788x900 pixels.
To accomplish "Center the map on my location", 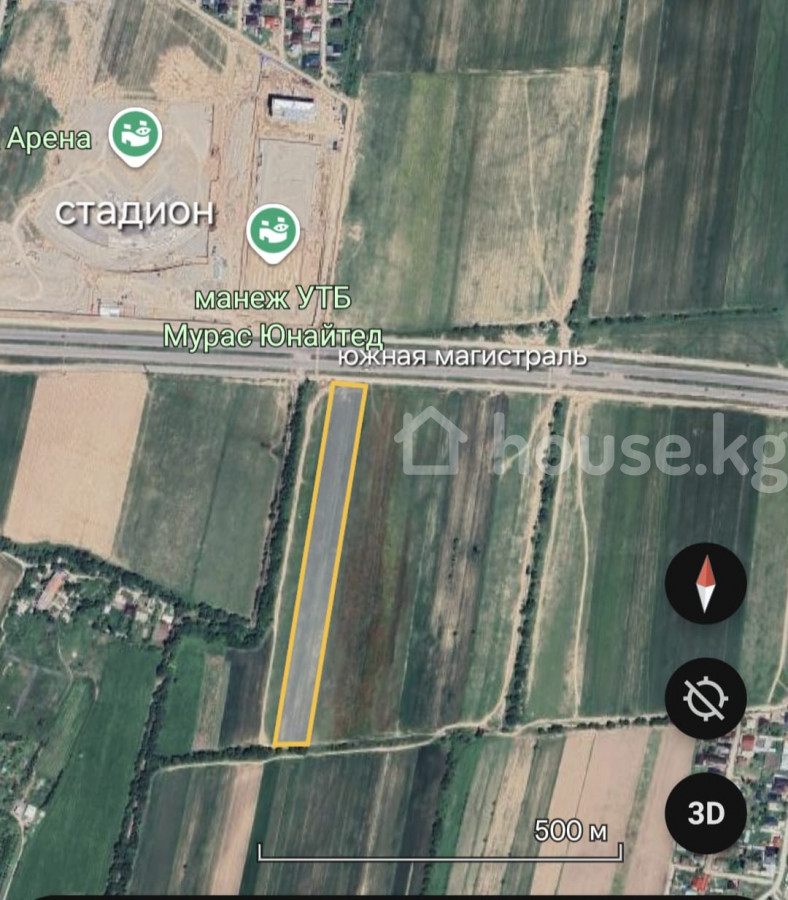I will pos(706,699).
